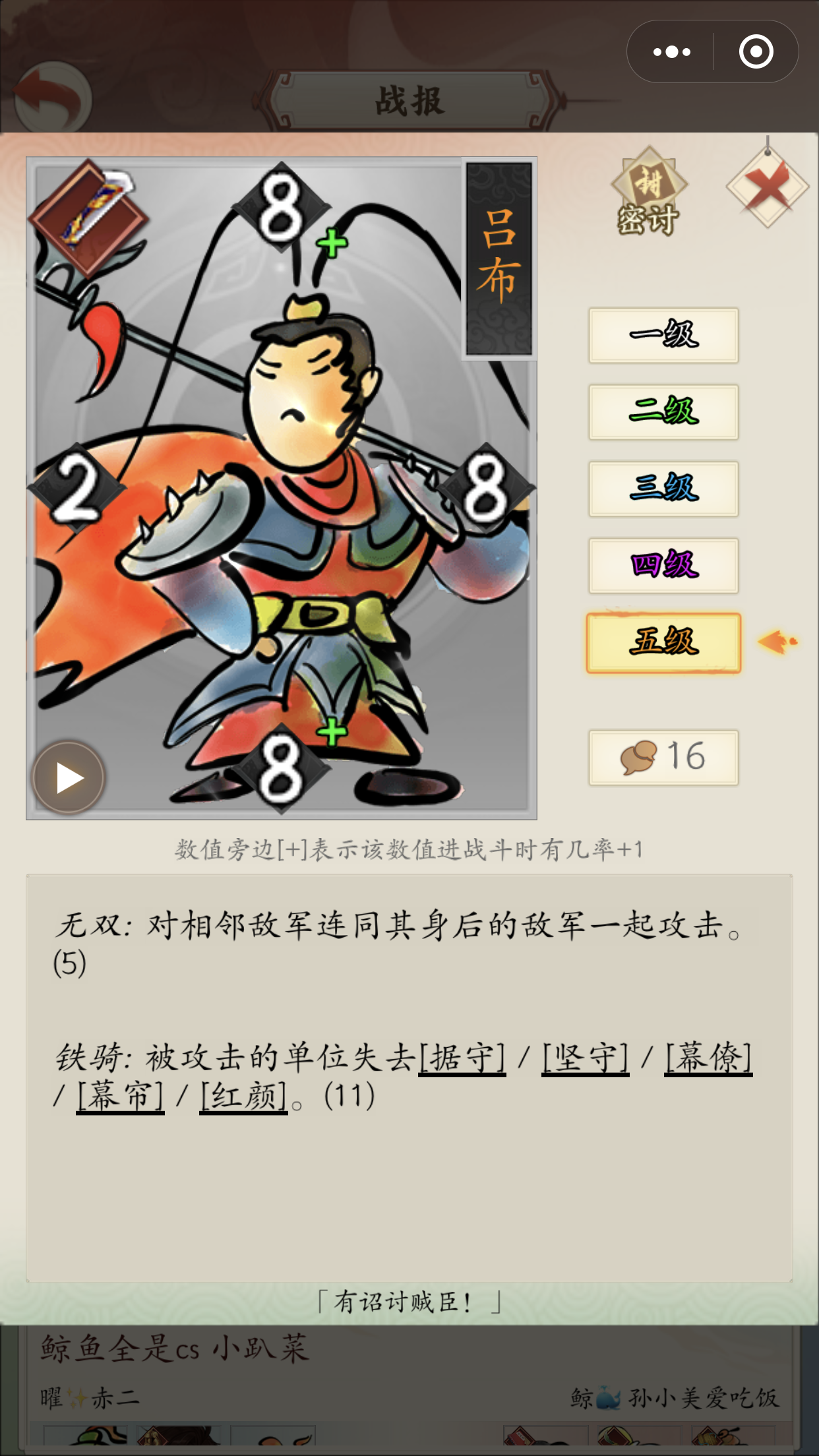Open the [幕僚] skill link
This screenshot has width=819, height=1456.
(x=708, y=1058)
